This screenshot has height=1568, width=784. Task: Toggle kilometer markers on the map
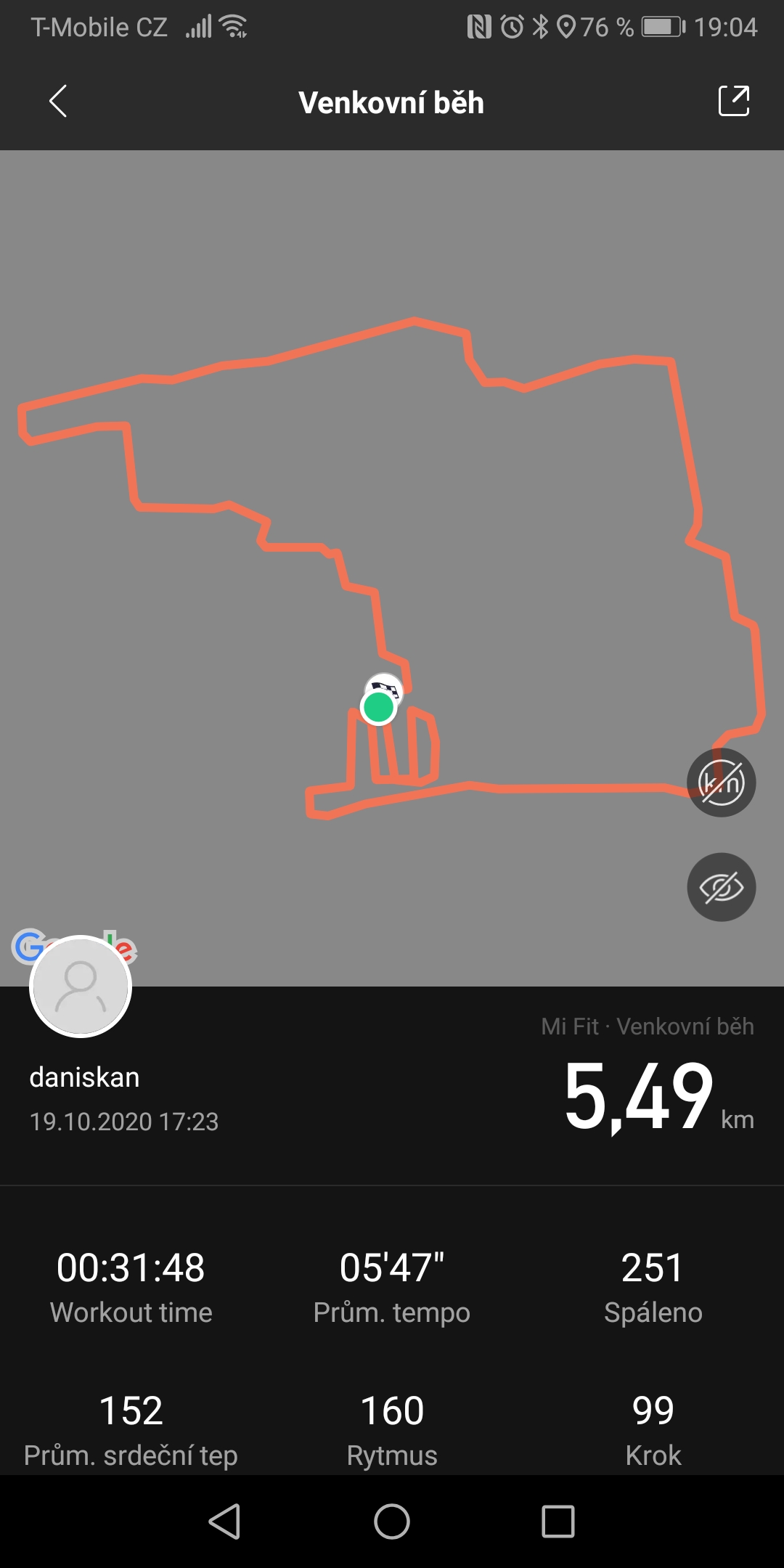(722, 783)
